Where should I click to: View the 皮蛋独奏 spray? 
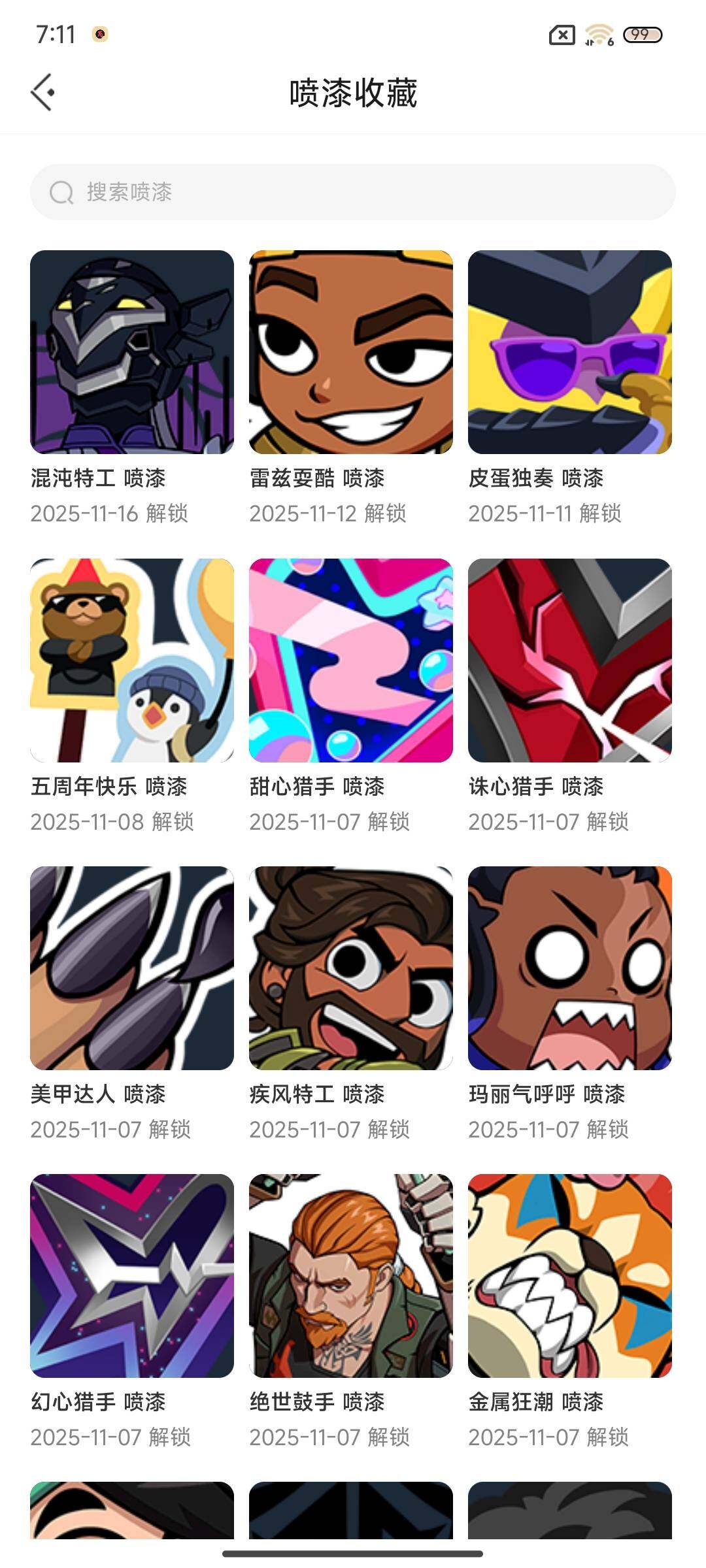click(570, 352)
